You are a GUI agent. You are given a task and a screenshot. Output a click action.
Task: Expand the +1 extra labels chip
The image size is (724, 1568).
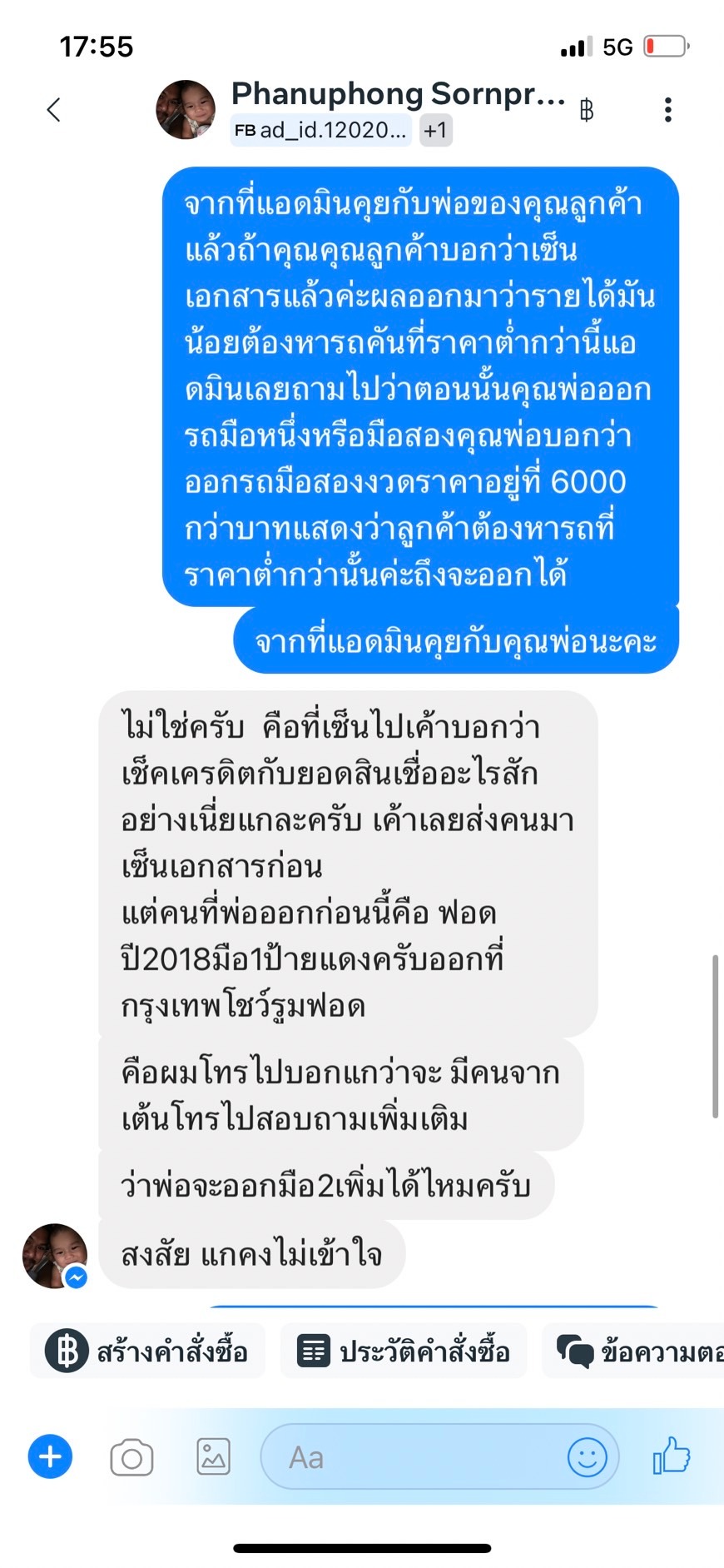click(435, 130)
